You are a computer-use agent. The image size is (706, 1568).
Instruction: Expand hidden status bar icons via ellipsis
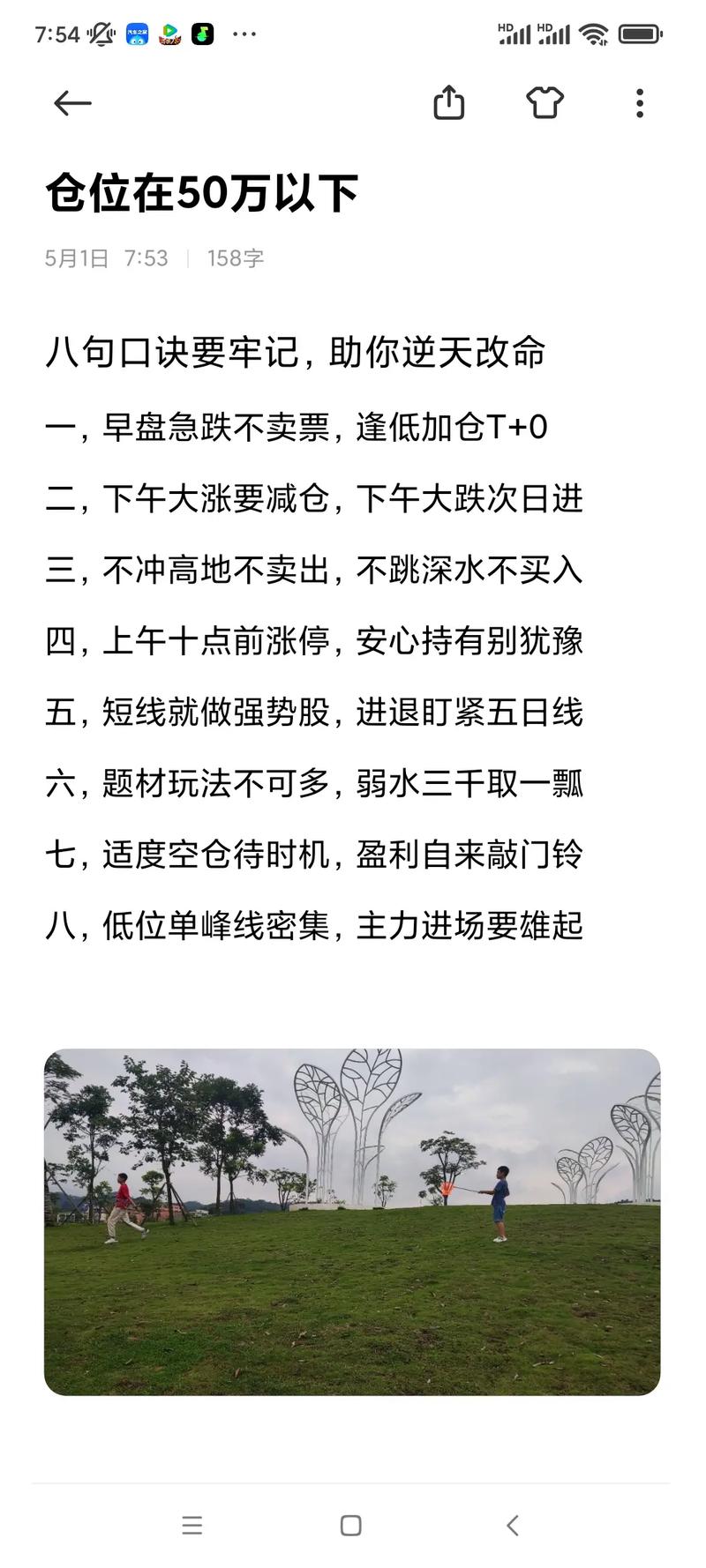(x=243, y=34)
